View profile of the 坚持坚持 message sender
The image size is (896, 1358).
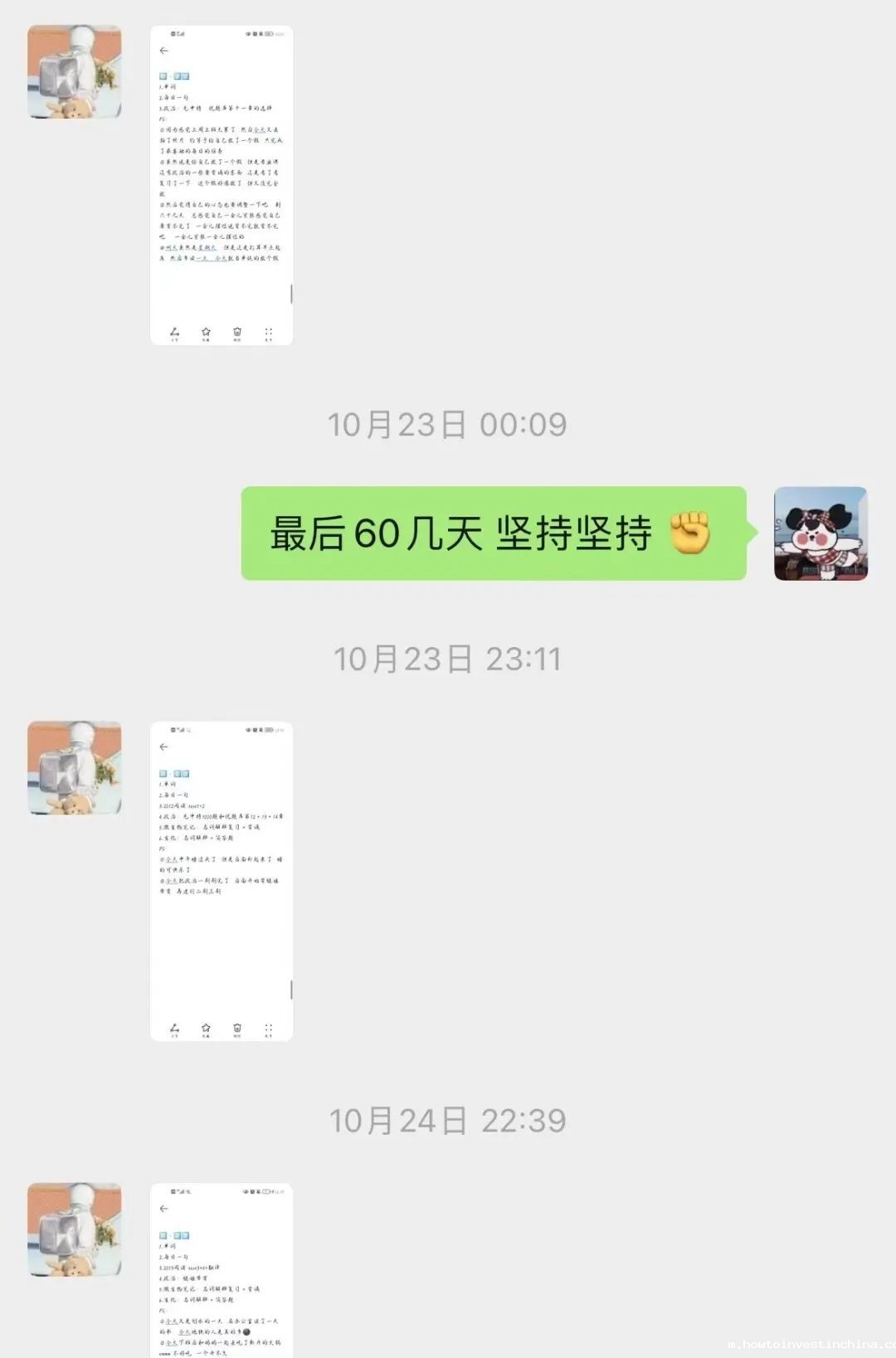tap(820, 533)
